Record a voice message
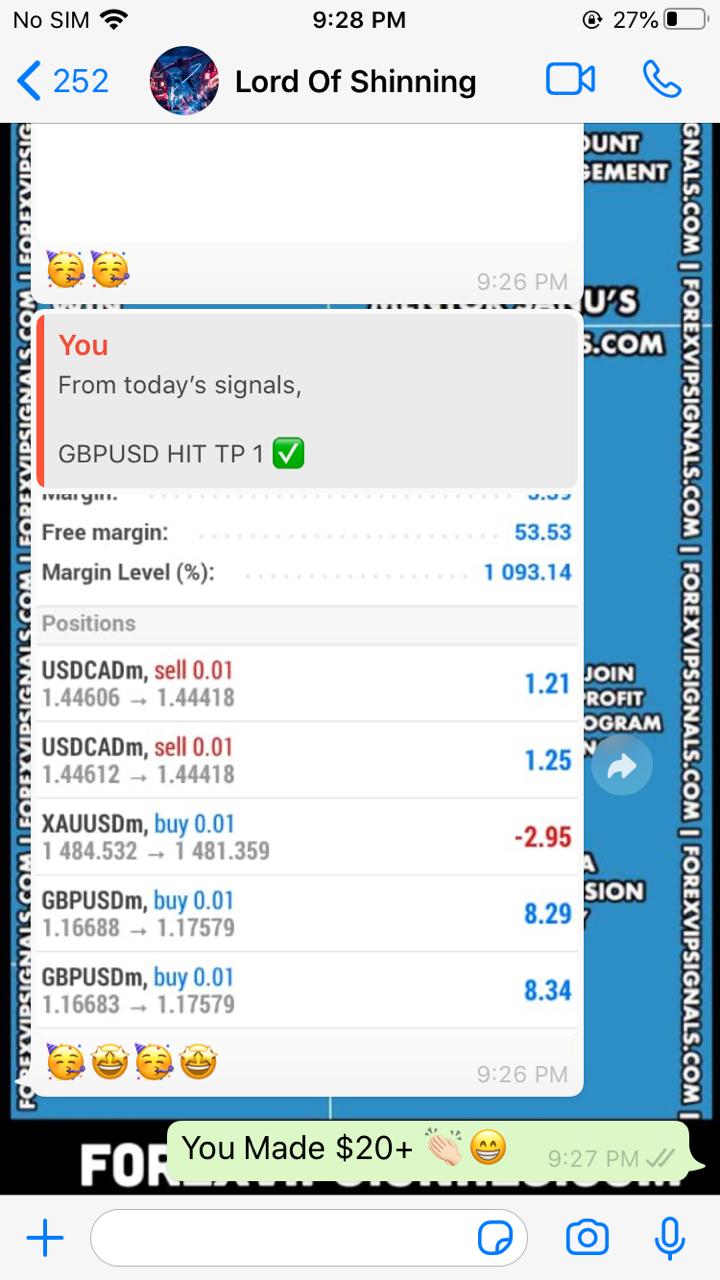 click(x=669, y=1239)
